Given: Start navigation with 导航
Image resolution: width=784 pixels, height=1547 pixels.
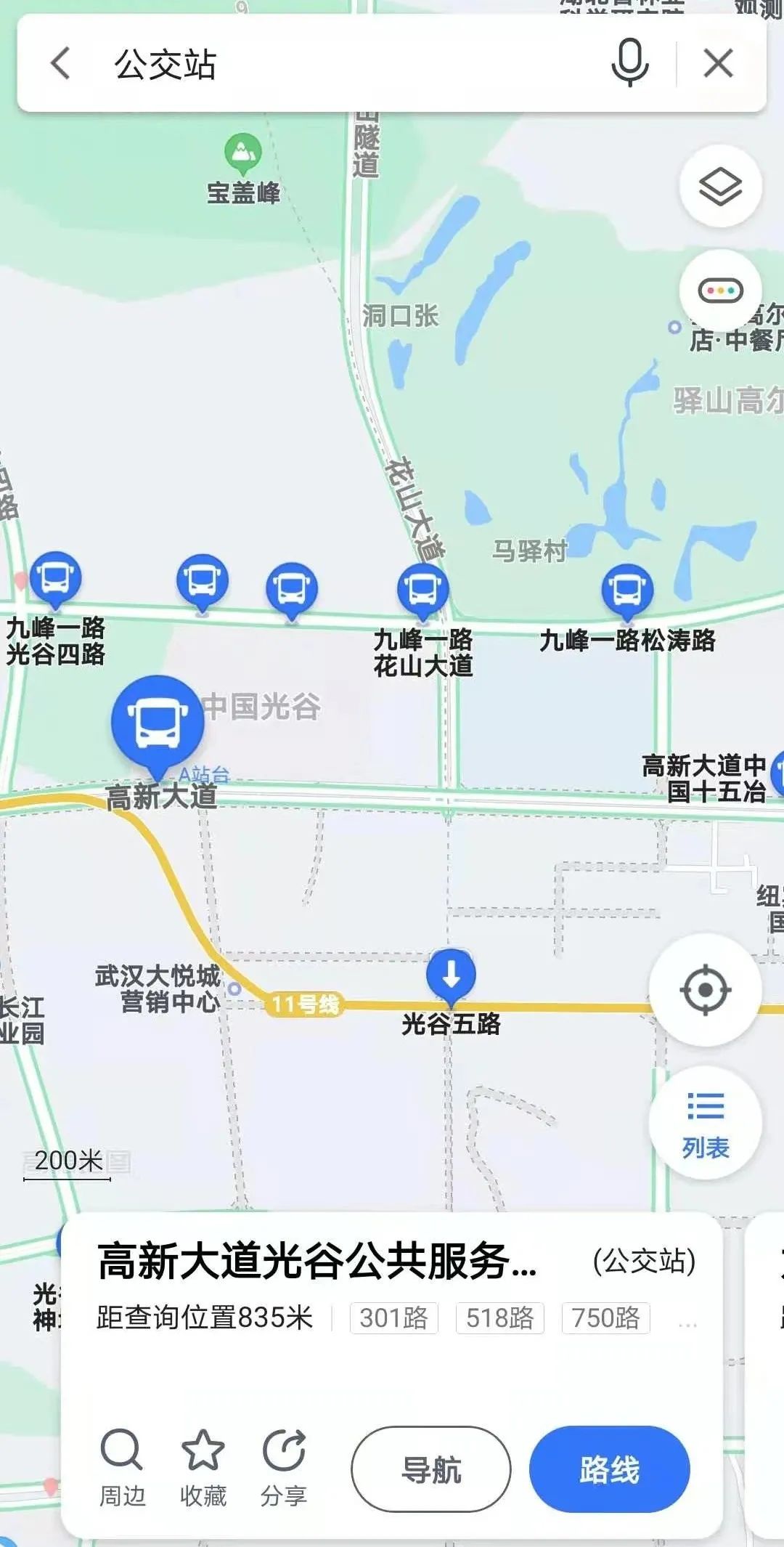Looking at the screenshot, I should pos(431,1469).
